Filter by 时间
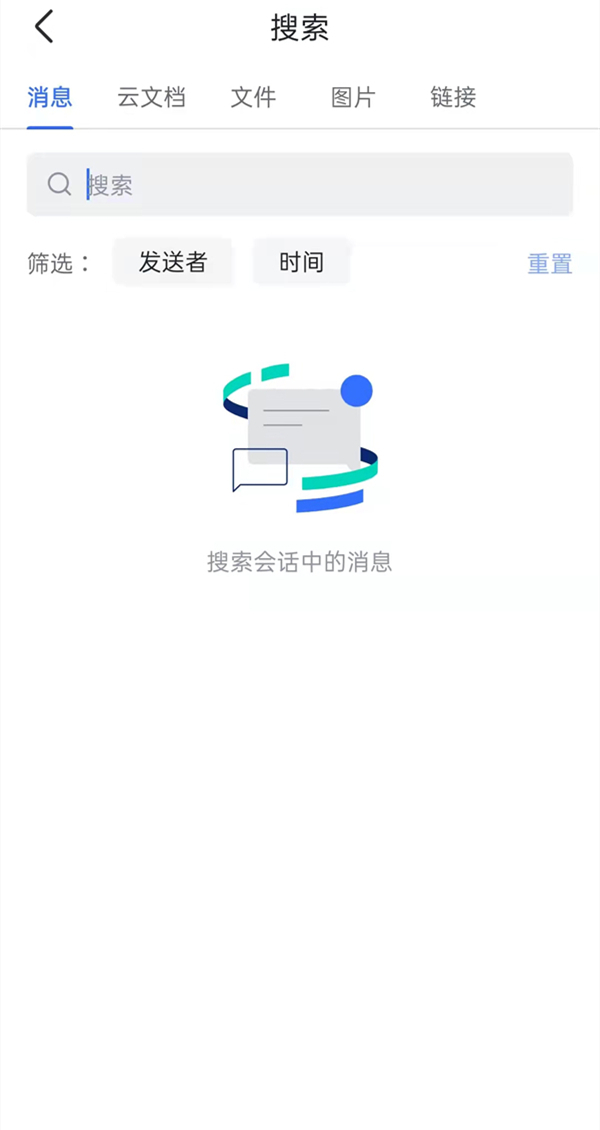This screenshot has width=600, height=1130. coord(301,263)
